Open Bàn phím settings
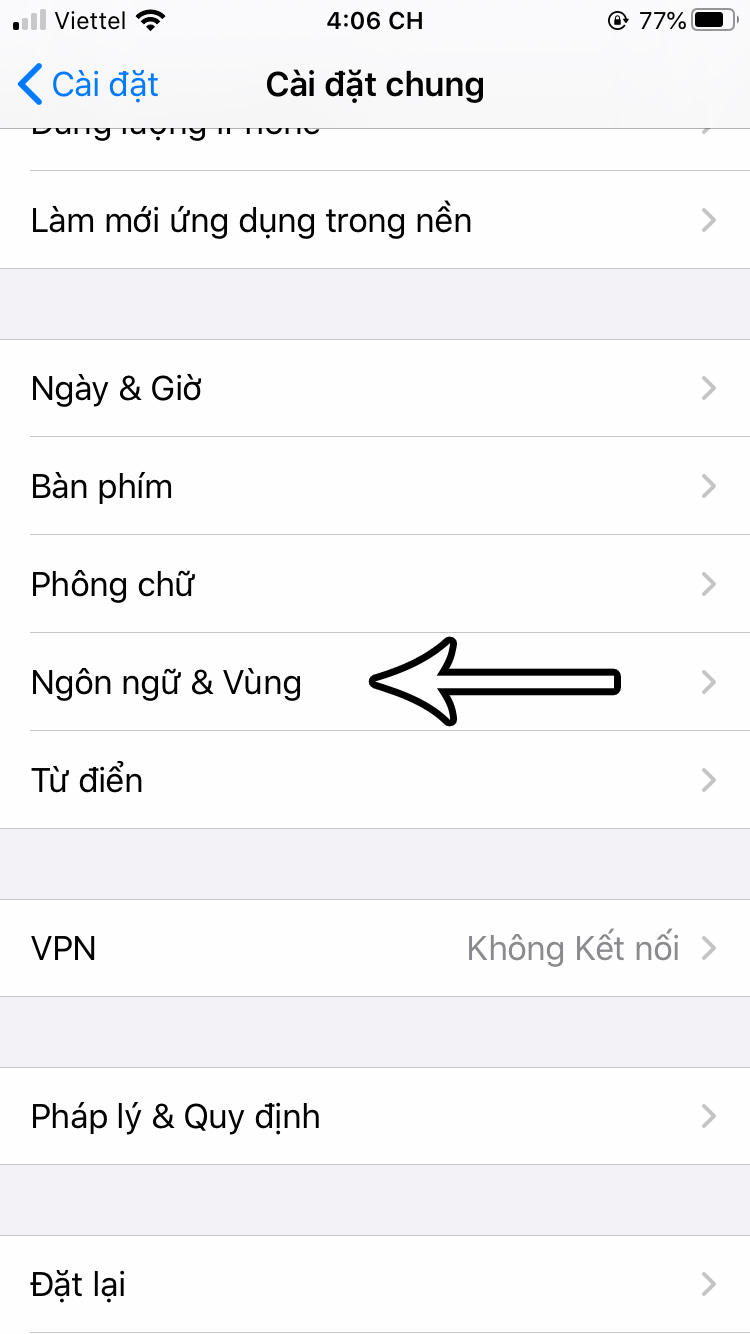 pos(102,486)
